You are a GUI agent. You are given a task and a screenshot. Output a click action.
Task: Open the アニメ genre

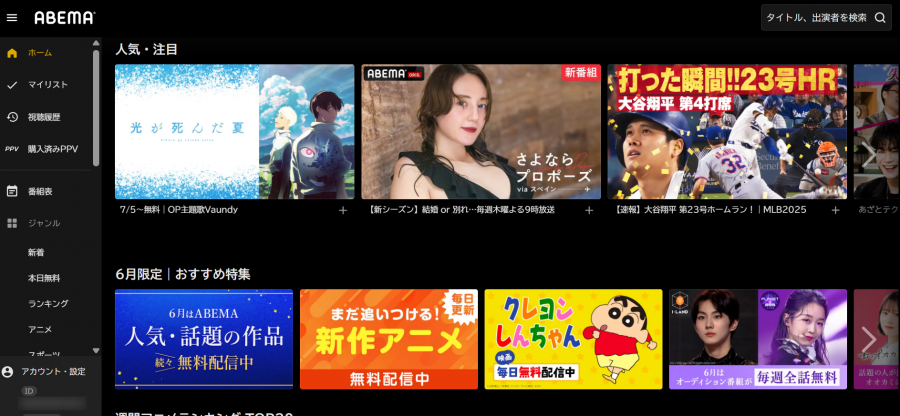coord(40,329)
